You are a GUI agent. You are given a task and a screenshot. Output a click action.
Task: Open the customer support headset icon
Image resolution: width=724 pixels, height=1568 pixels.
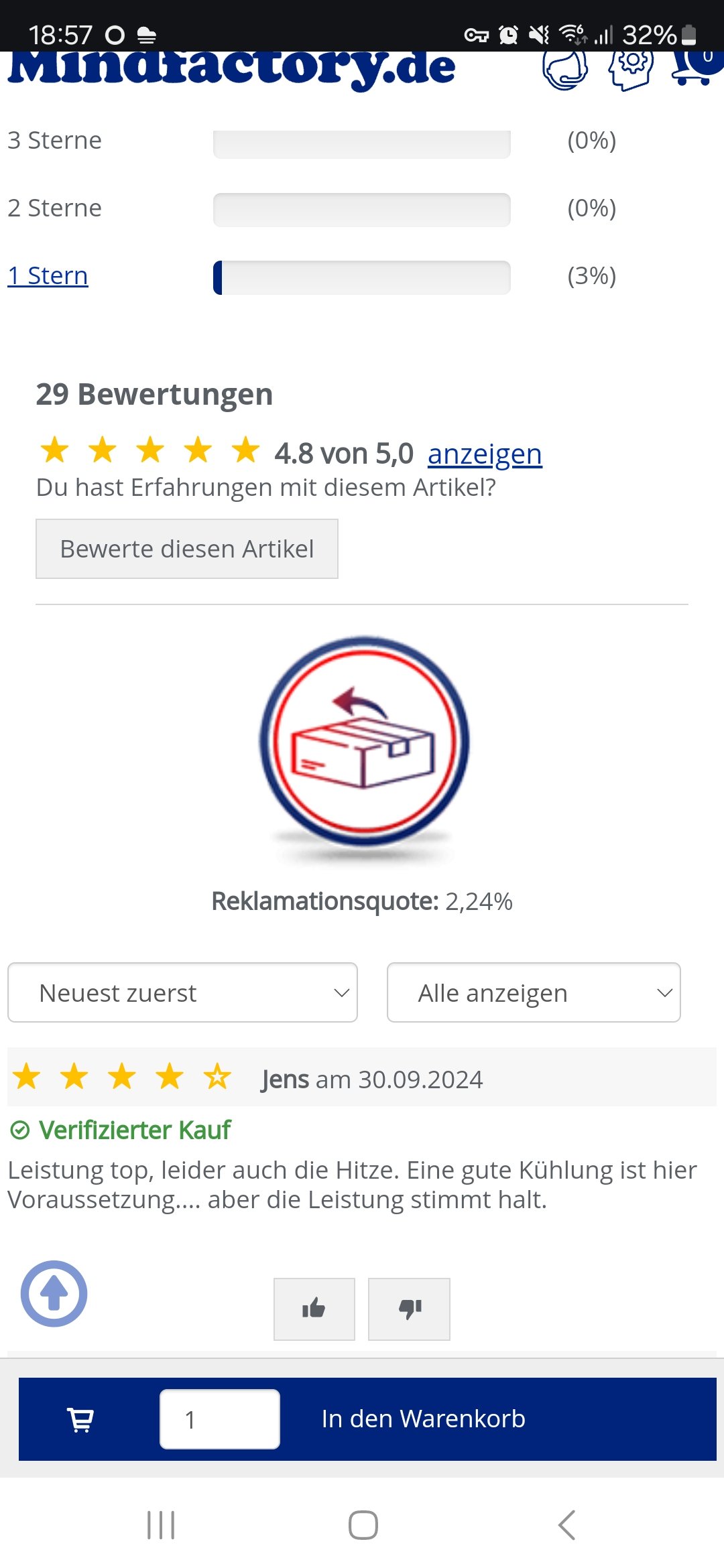564,70
